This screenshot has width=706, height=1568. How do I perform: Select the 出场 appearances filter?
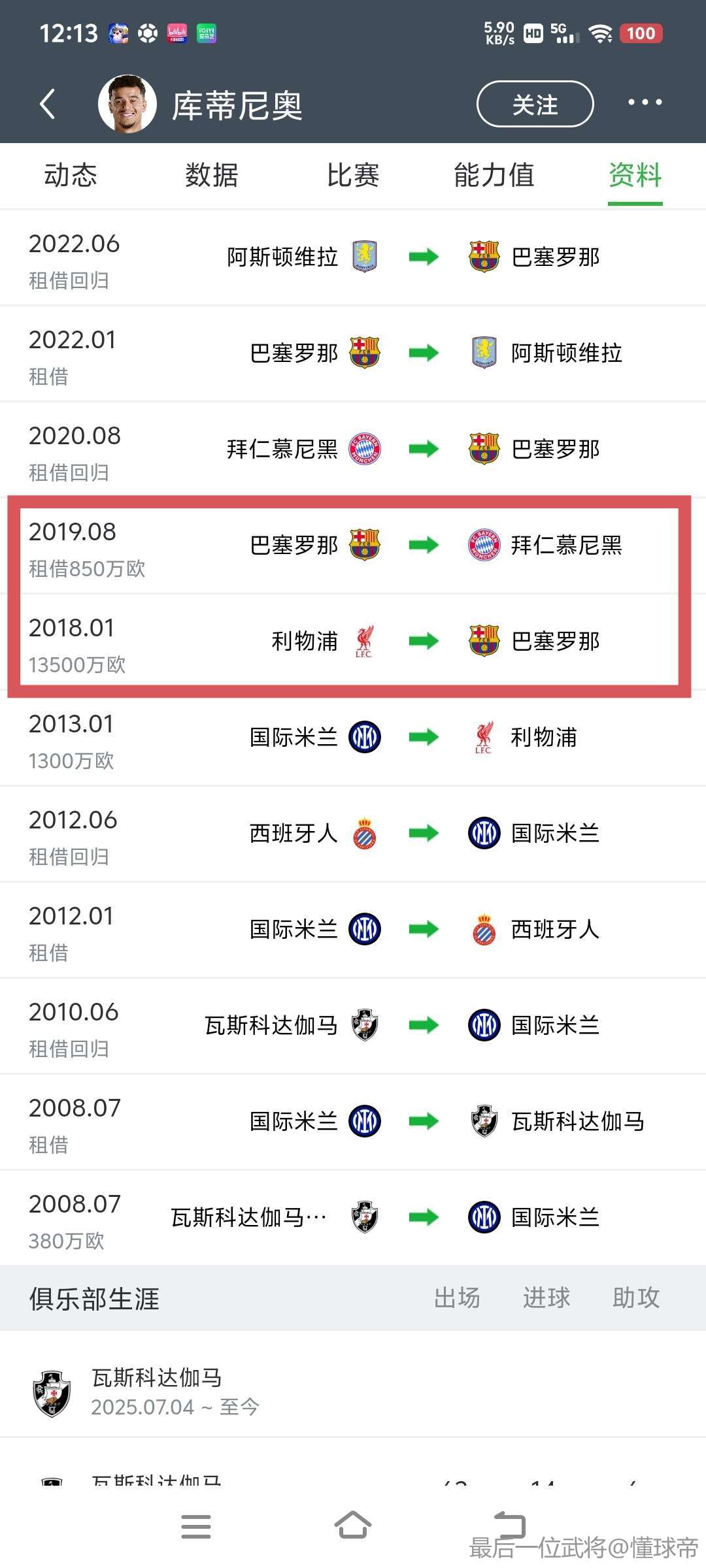click(458, 1299)
